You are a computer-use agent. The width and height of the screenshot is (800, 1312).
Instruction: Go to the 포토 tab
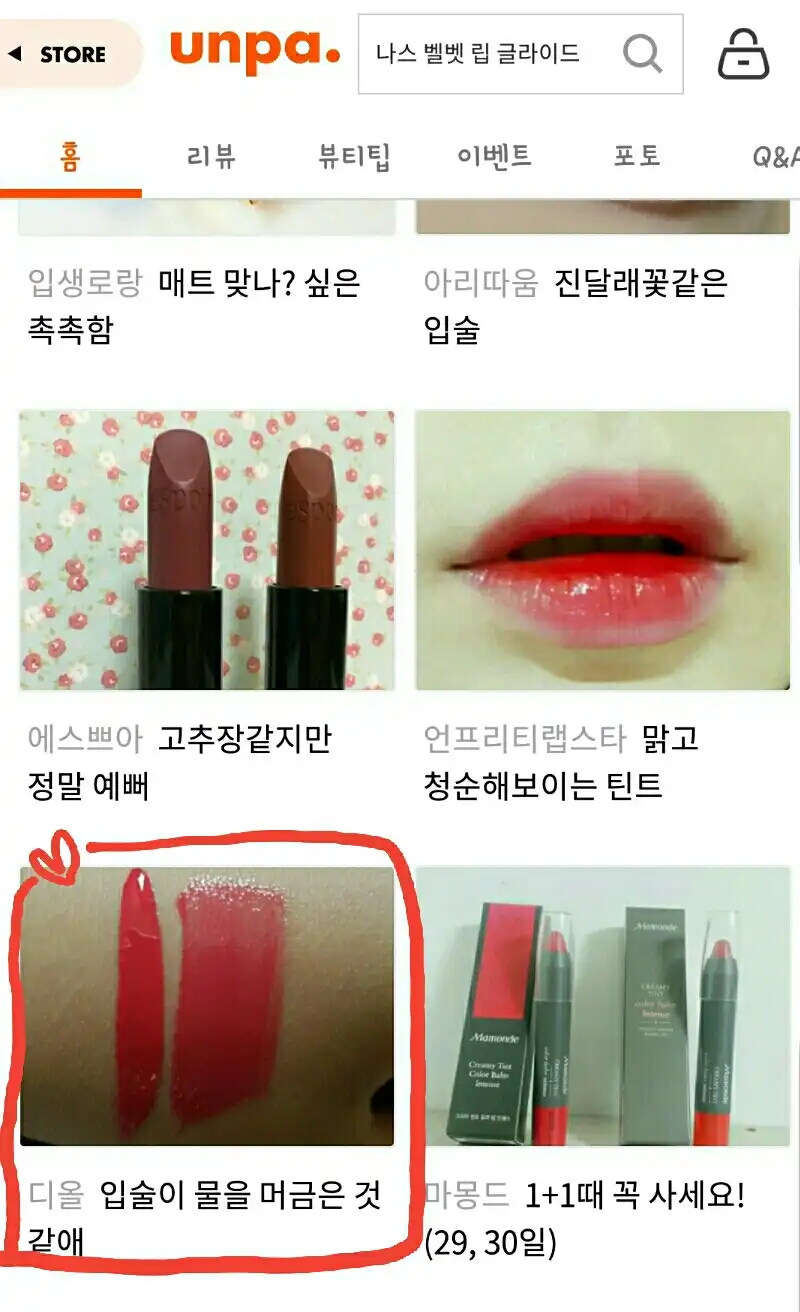point(637,157)
